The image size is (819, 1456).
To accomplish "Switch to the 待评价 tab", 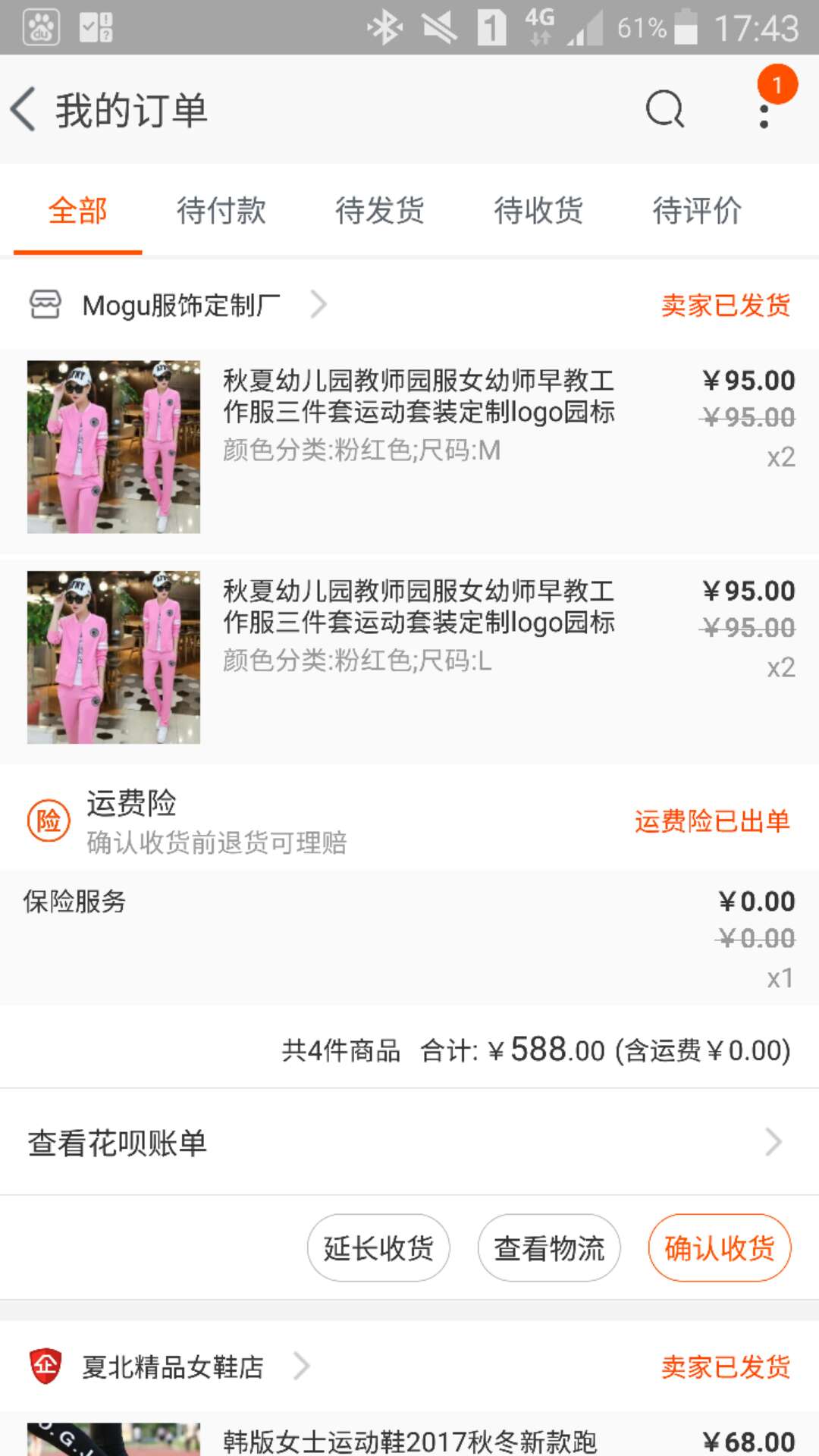I will click(696, 211).
